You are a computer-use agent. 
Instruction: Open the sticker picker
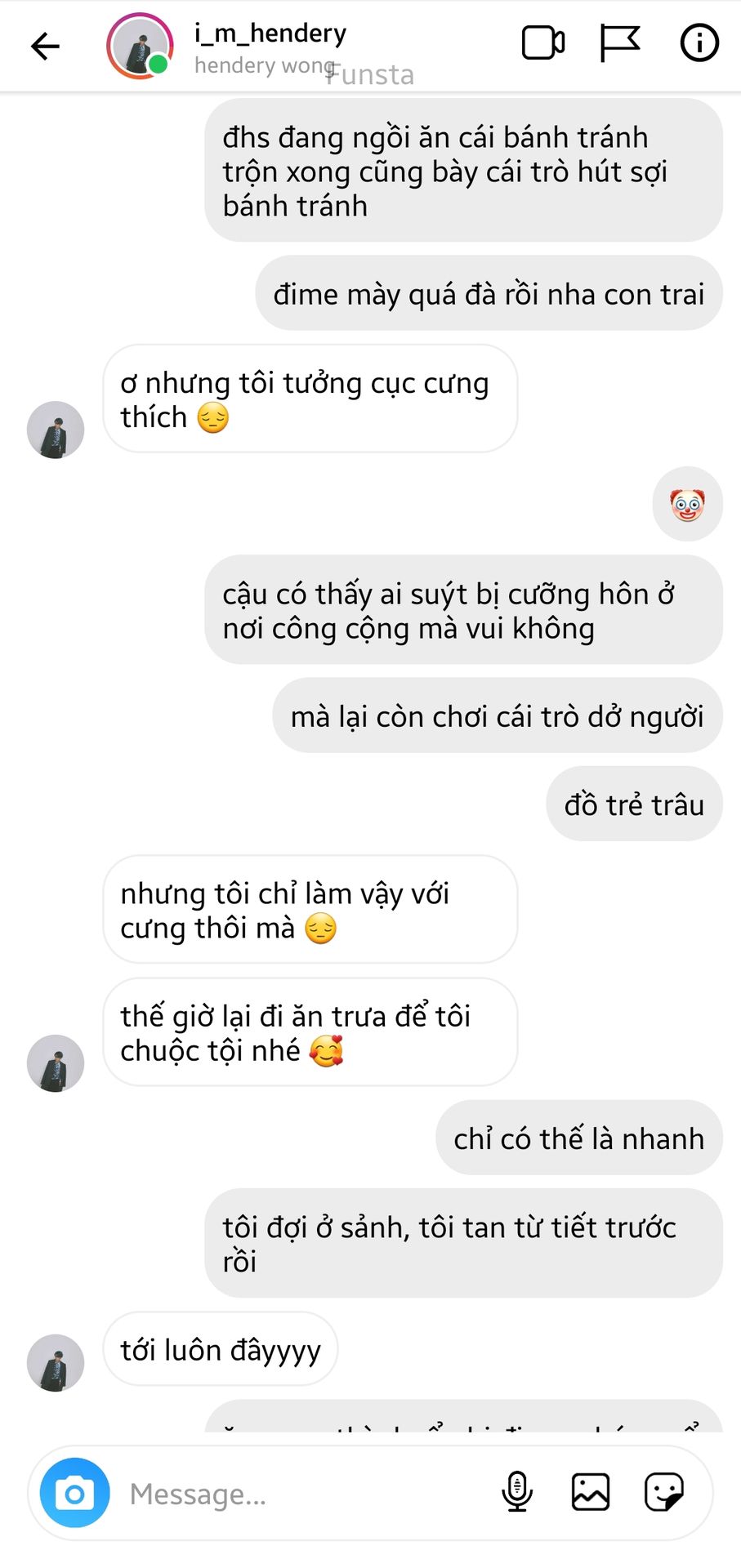click(663, 1492)
